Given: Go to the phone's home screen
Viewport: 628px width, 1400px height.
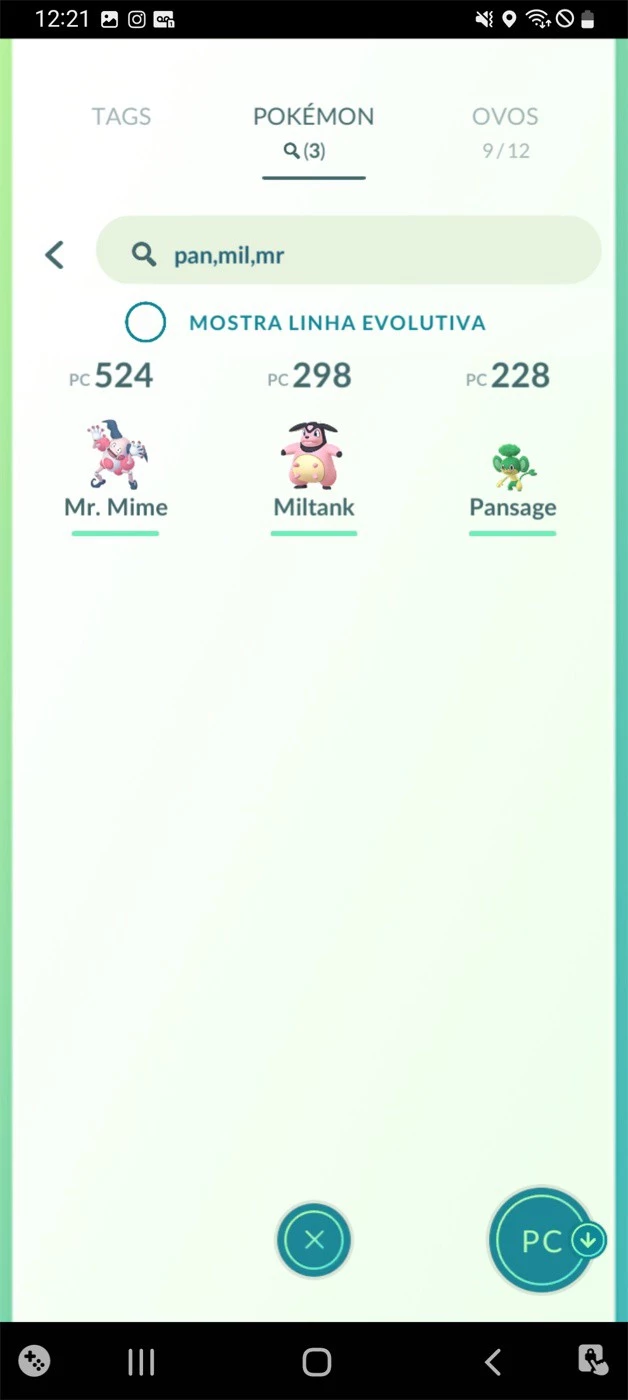Looking at the screenshot, I should tap(316, 1361).
